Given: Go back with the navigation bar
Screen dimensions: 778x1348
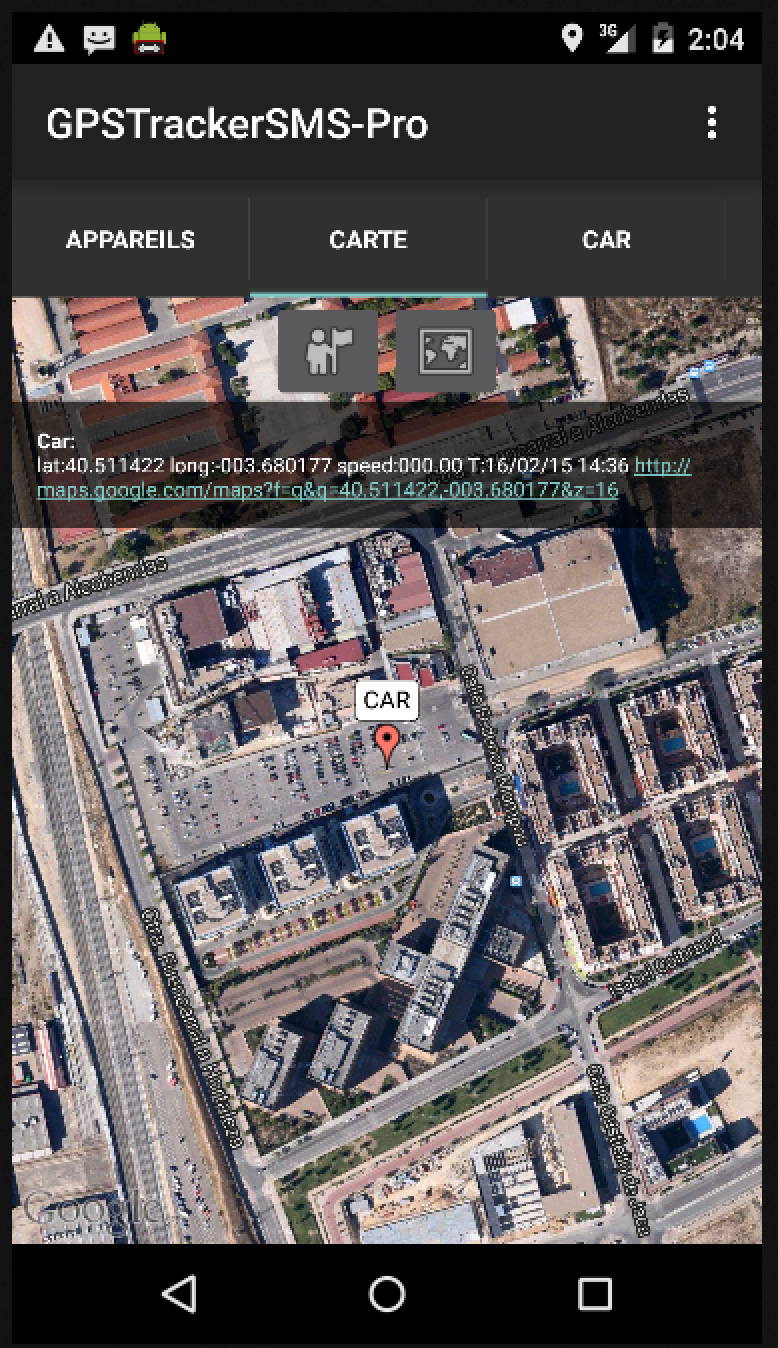Looking at the screenshot, I should pos(180,1294).
